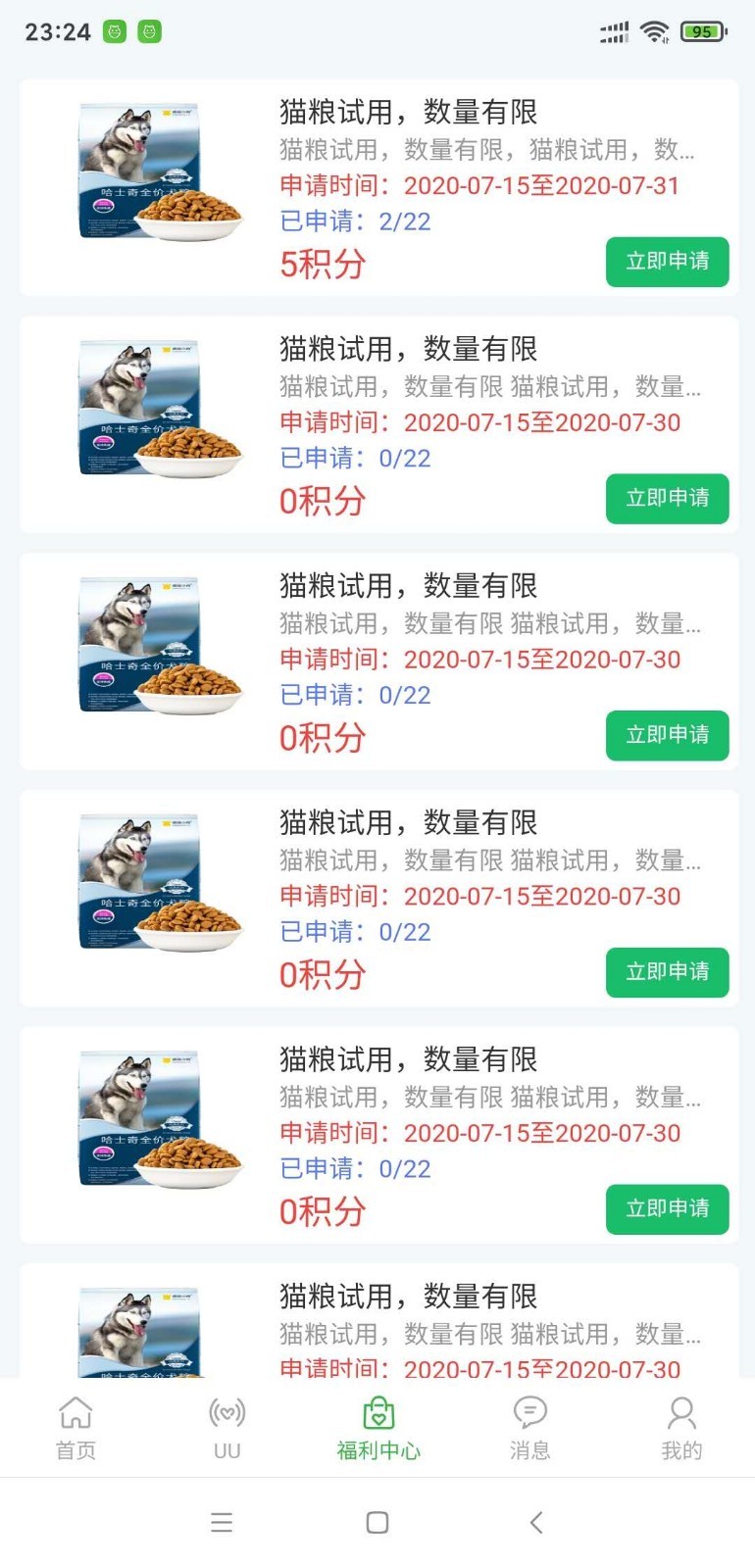Tap 立即申请 on the 5积分 trial card
Image resolution: width=755 pixels, height=1568 pixels.
coord(667,262)
